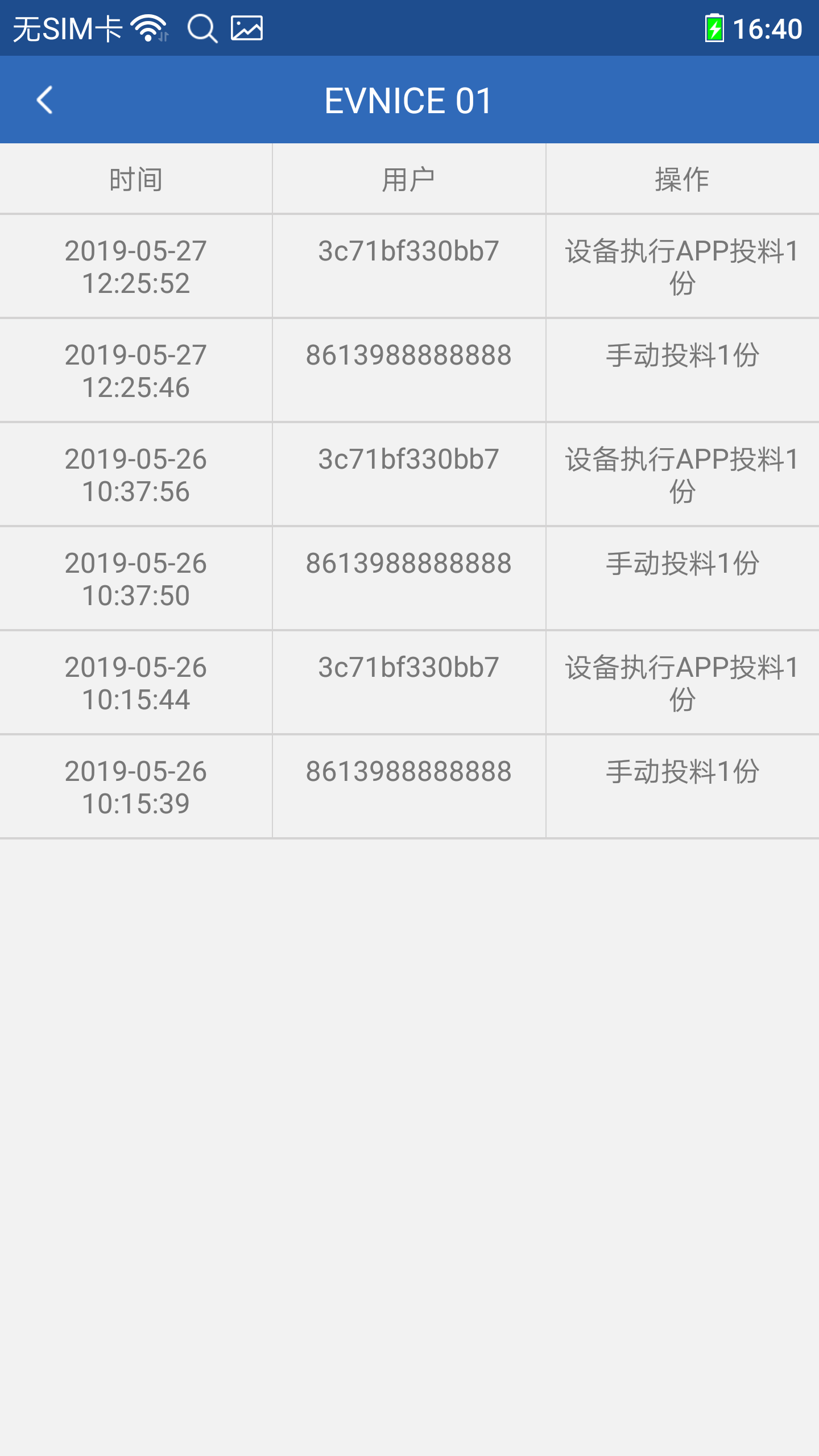Viewport: 819px width, 1456px height.
Task: Open the search icon in status bar
Action: pyautogui.click(x=202, y=27)
